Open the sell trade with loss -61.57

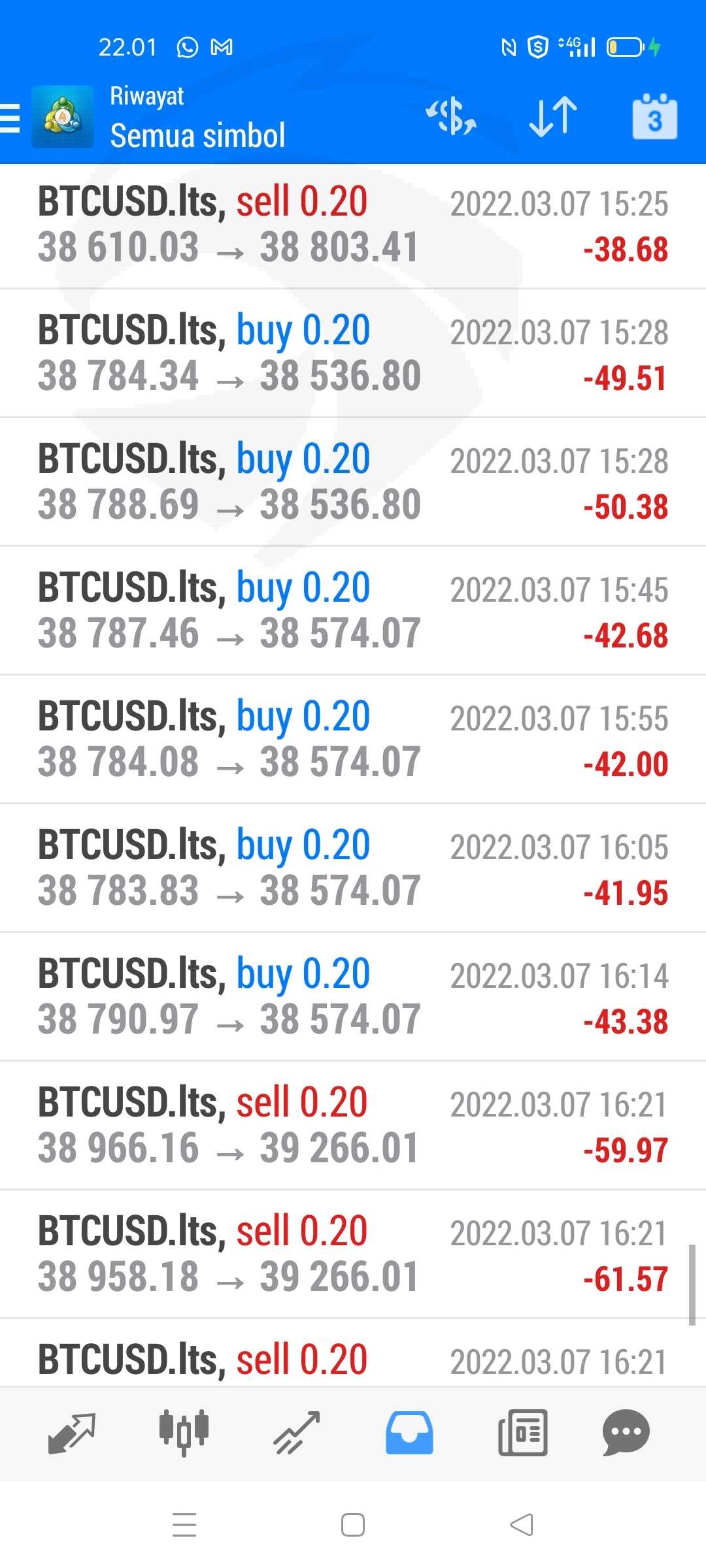(x=353, y=1254)
